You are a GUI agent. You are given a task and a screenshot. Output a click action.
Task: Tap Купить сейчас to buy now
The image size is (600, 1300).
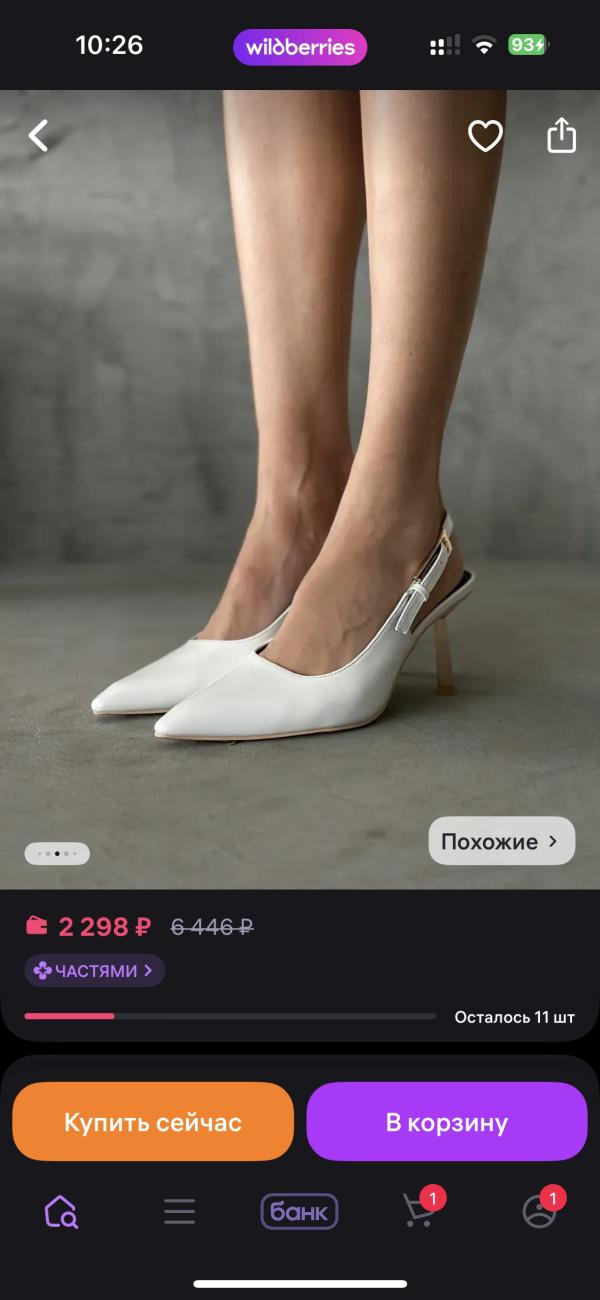pos(153,1122)
